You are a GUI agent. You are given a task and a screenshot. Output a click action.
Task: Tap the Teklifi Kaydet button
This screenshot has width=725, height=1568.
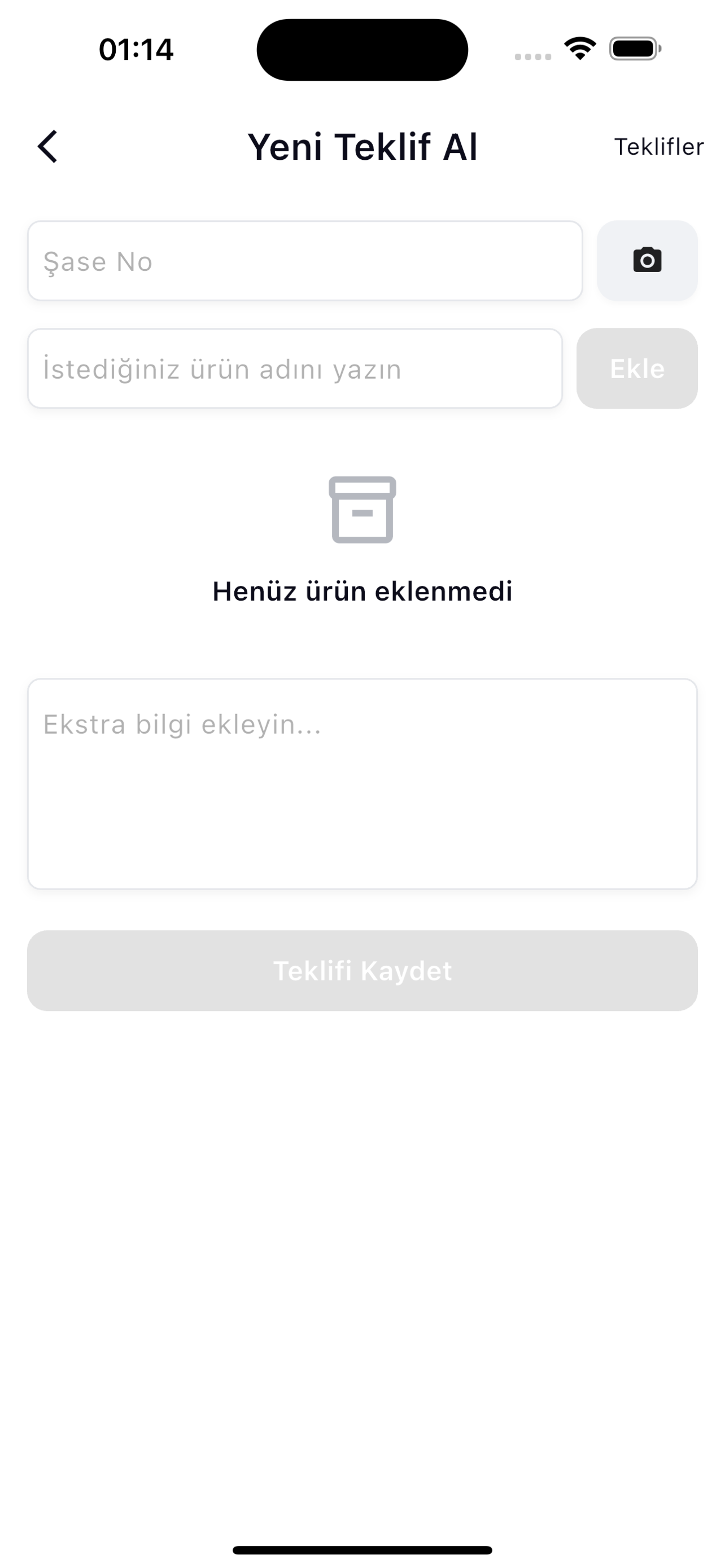coord(362,971)
